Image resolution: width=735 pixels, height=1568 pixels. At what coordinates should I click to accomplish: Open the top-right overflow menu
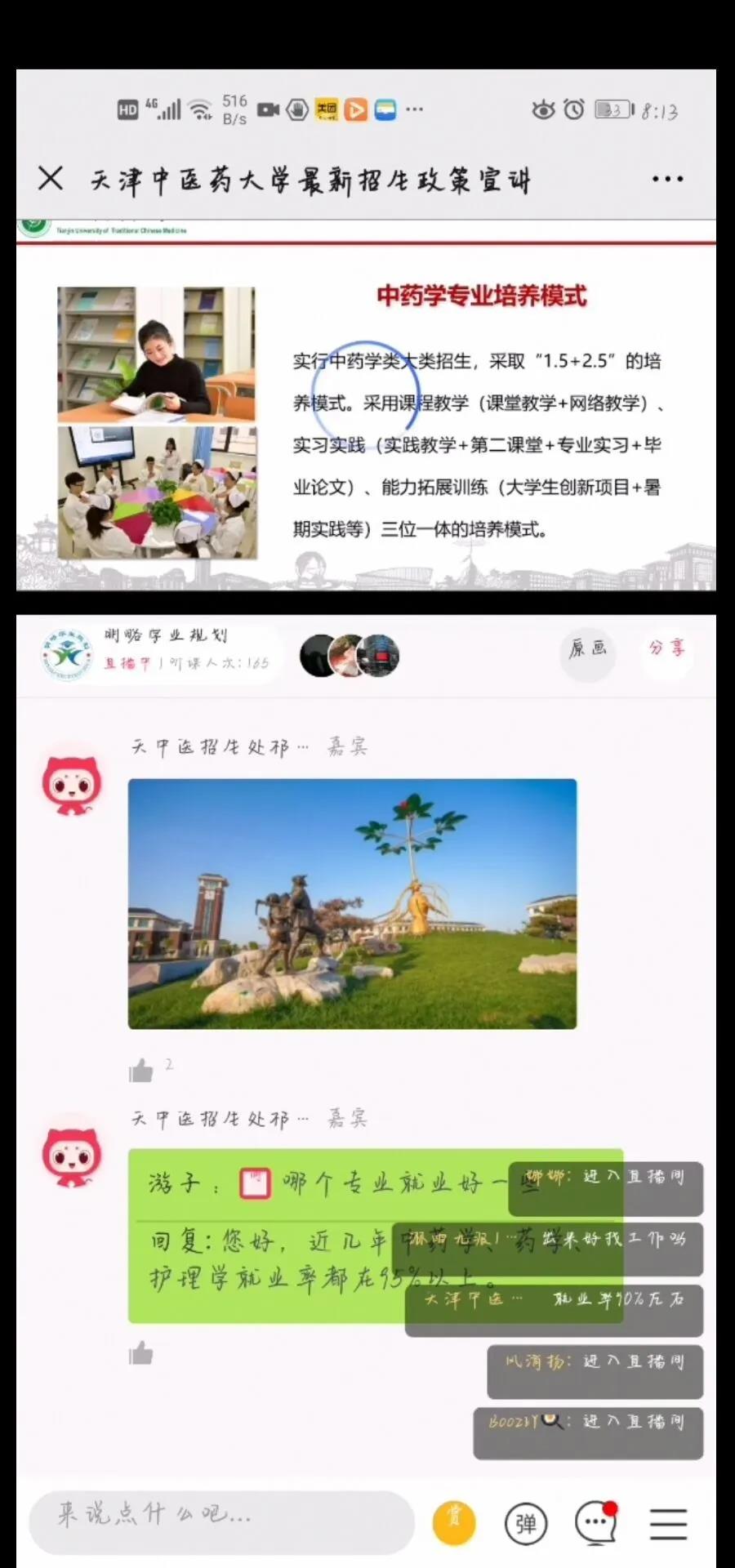point(667,179)
